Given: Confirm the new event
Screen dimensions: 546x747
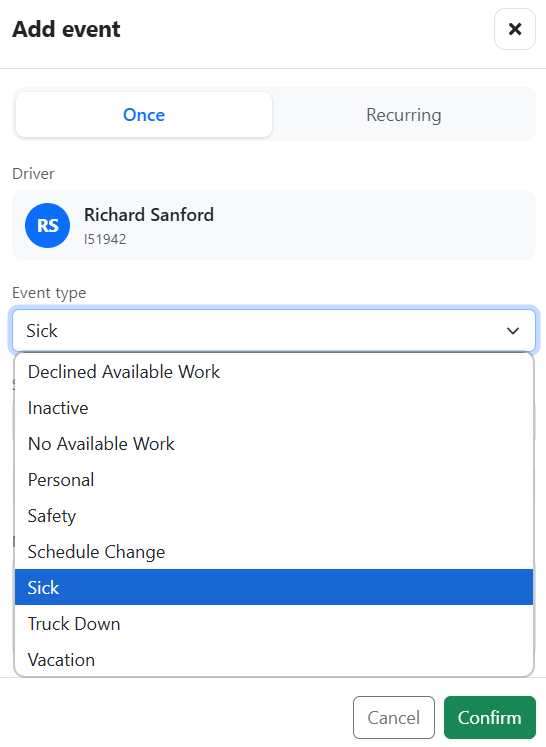Looking at the screenshot, I should [x=489, y=717].
